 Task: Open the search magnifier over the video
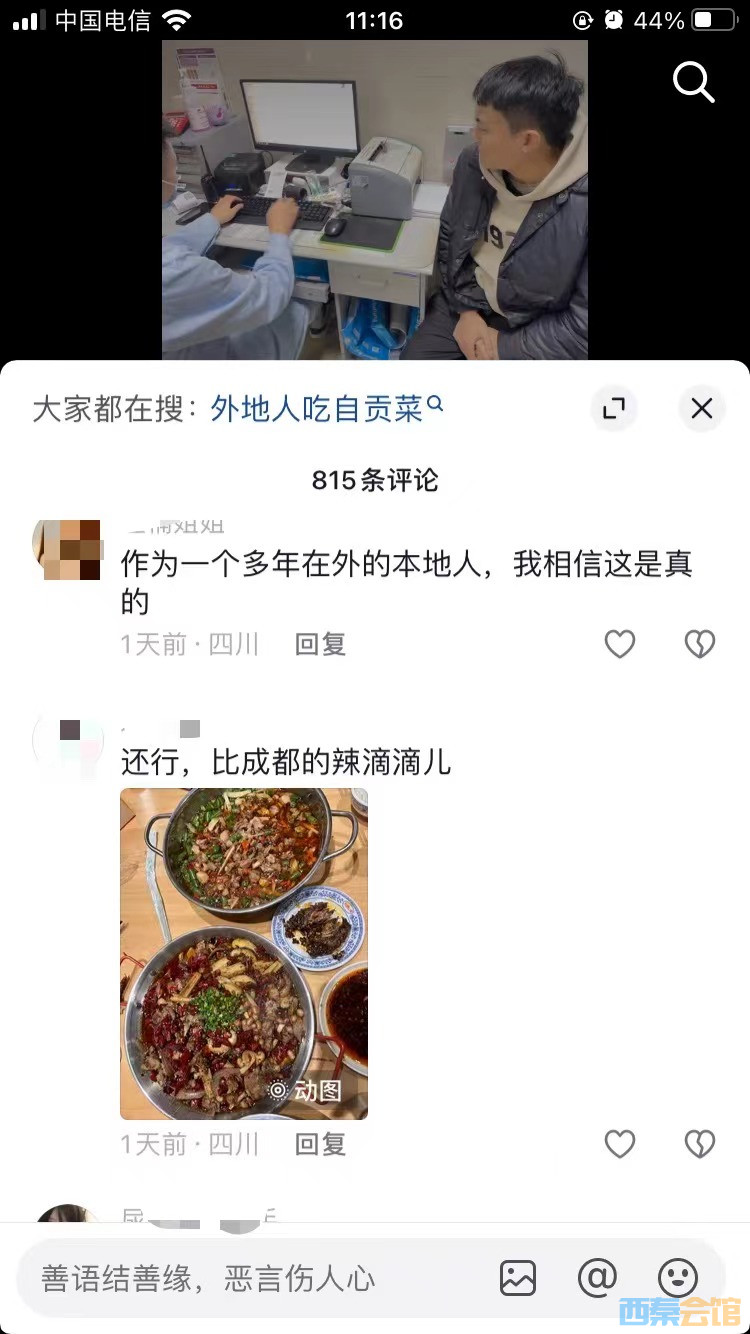(693, 82)
